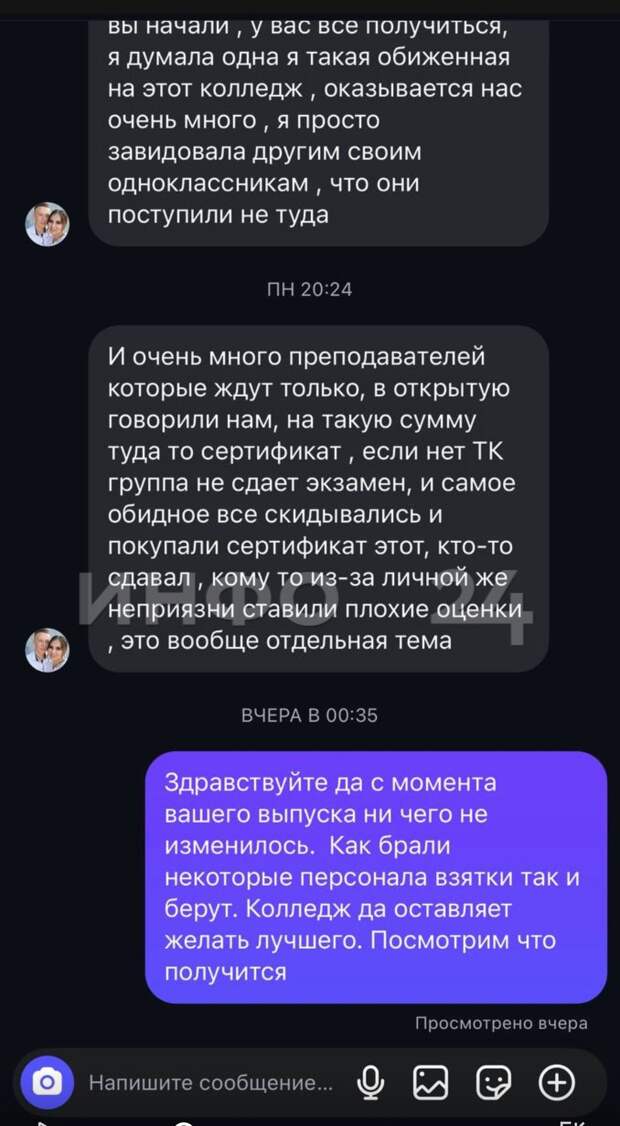Open sender's avatar next to 'поступили не туда'
Screen dimensions: 620x1126
click(47, 224)
